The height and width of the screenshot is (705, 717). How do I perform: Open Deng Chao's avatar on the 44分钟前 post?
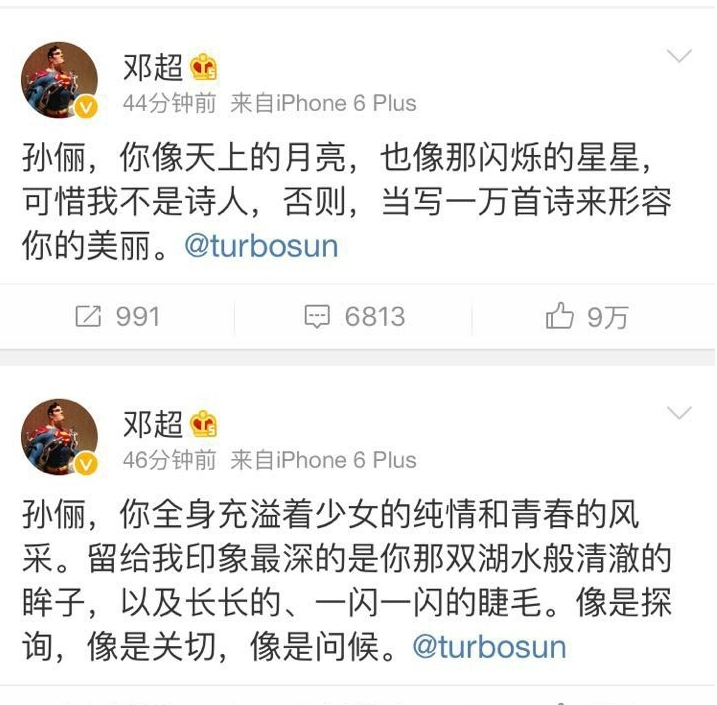(60, 81)
